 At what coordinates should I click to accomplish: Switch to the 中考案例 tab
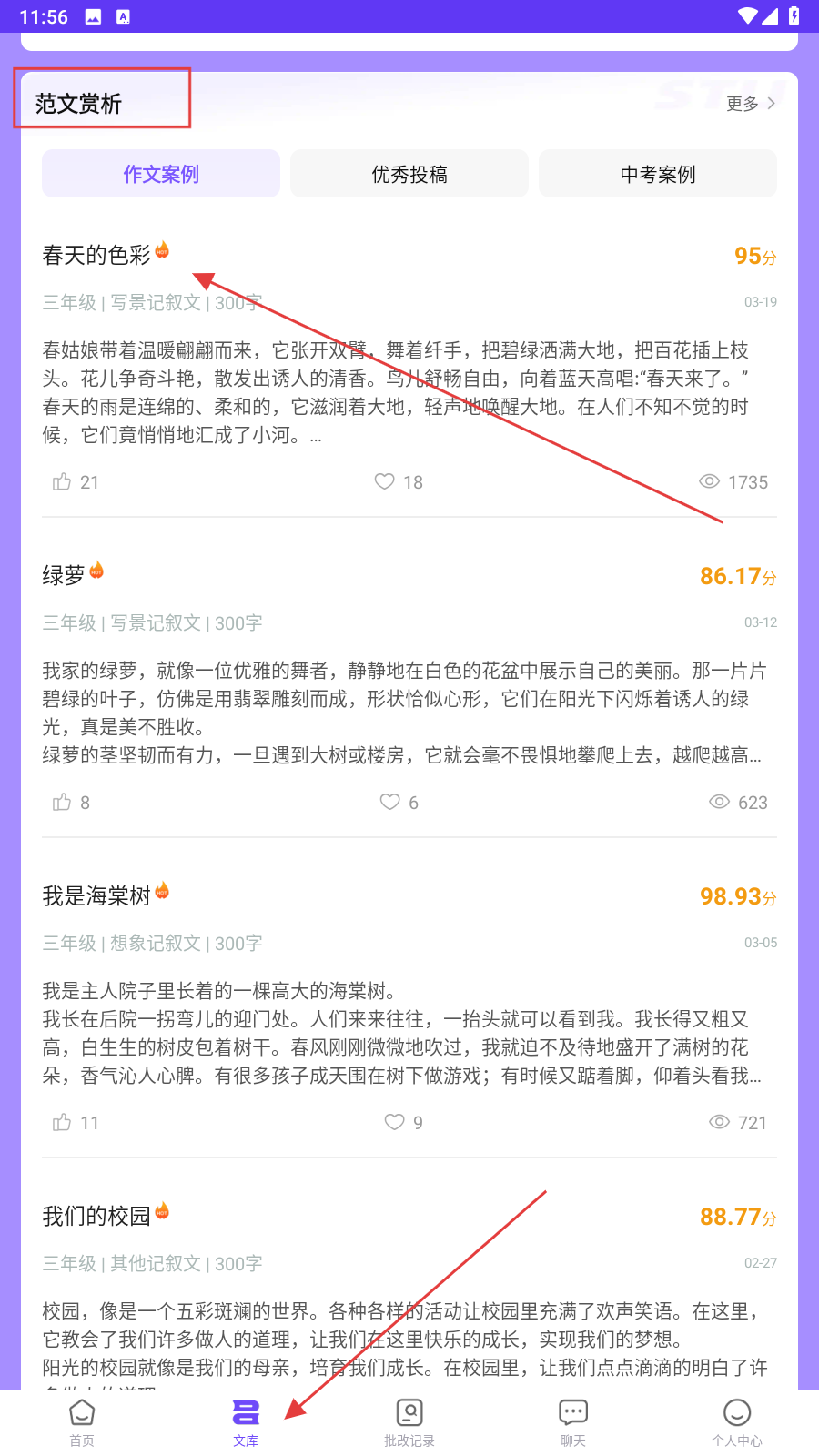pyautogui.click(x=658, y=174)
